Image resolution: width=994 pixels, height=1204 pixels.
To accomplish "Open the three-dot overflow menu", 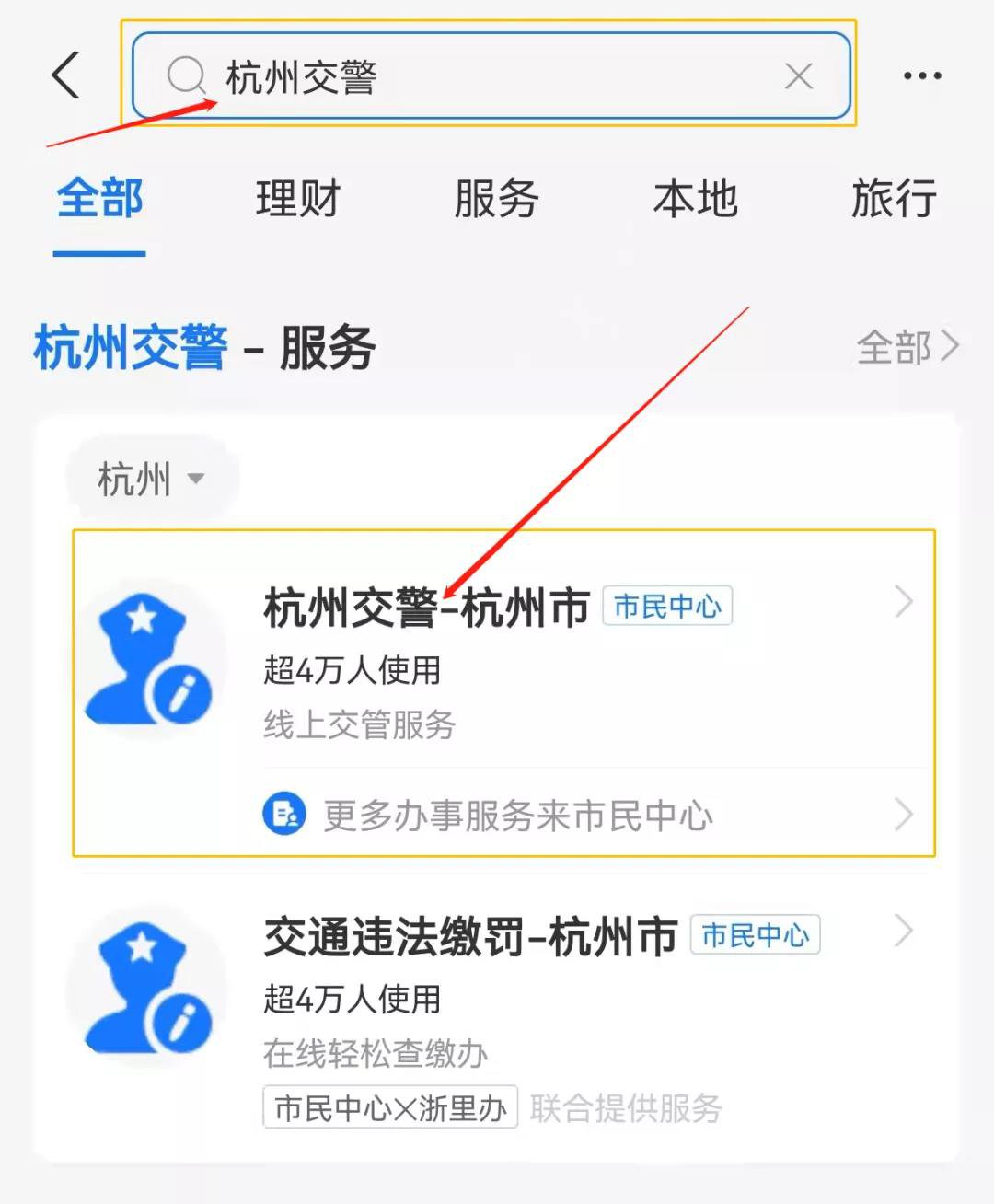I will point(921,76).
